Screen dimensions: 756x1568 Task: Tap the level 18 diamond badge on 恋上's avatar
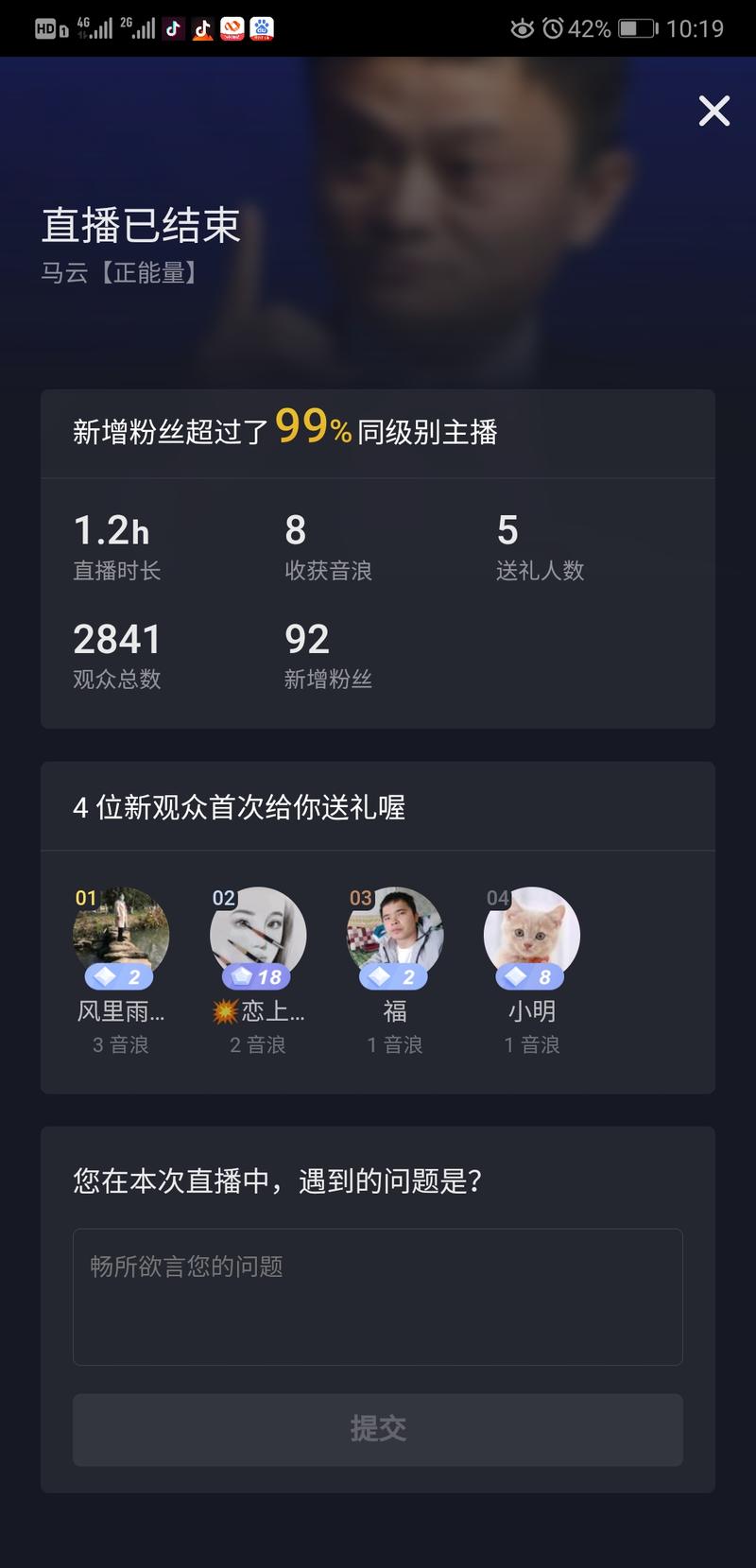tap(257, 974)
